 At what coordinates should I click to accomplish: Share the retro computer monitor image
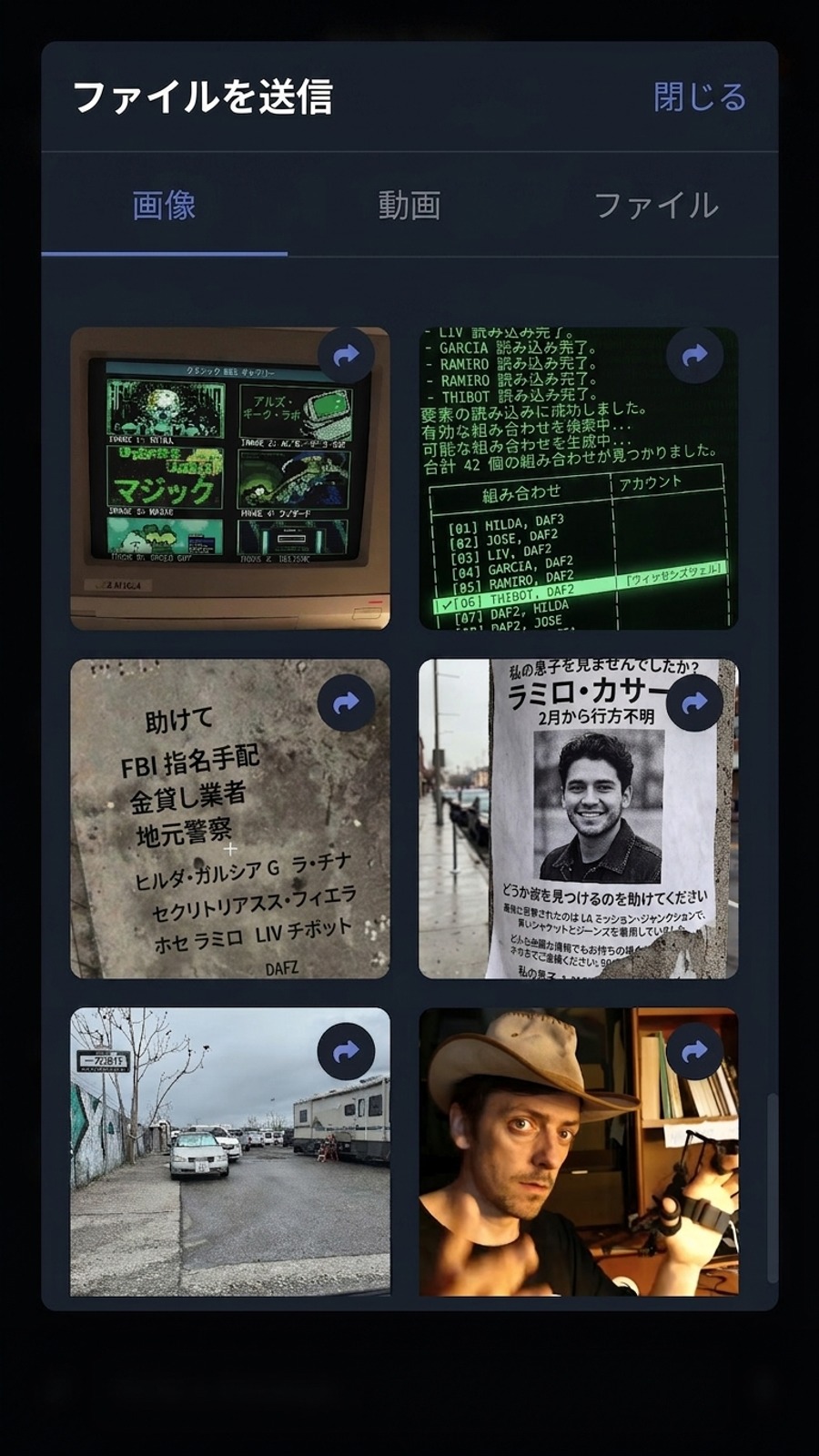[x=346, y=355]
